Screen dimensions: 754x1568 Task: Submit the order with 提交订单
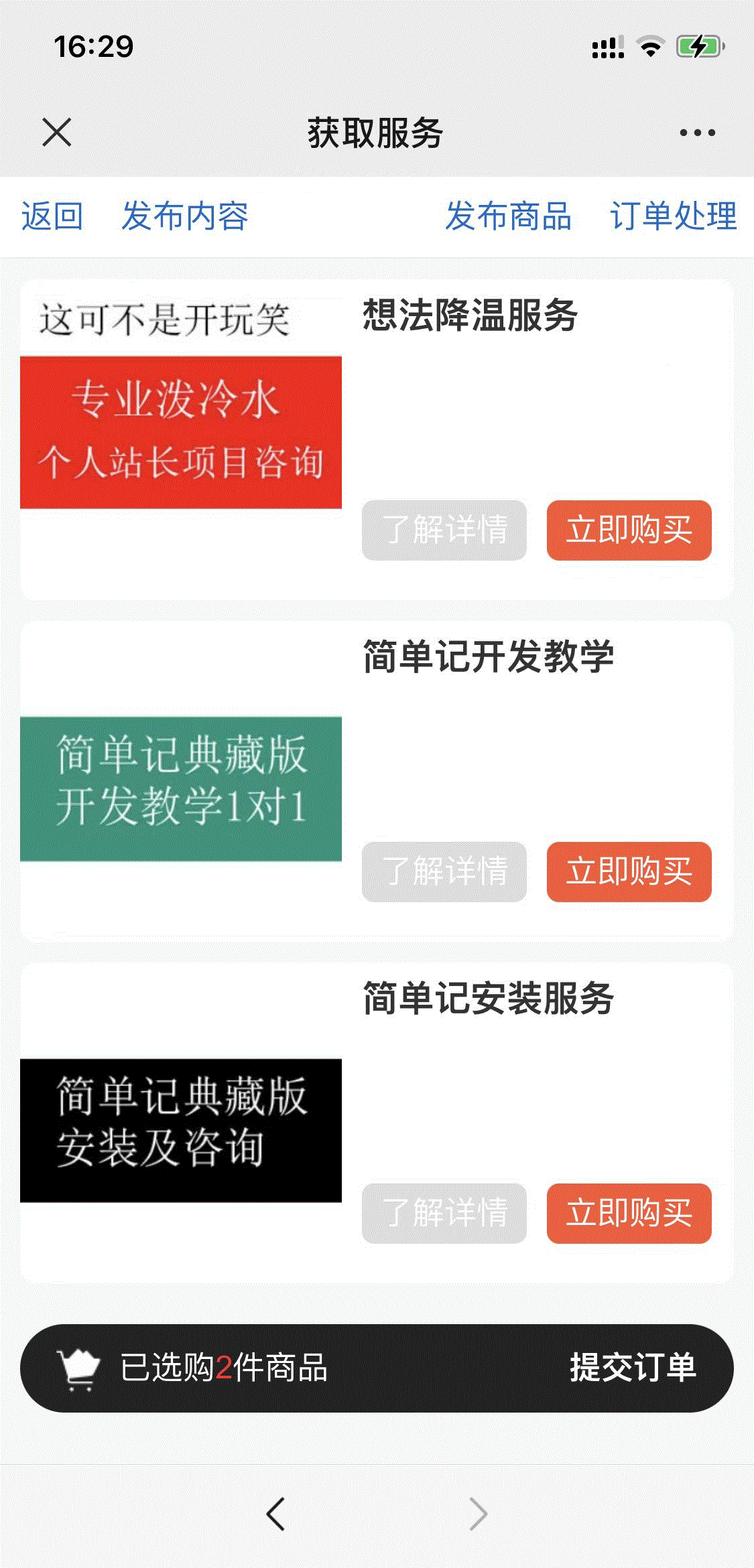pos(633,1368)
